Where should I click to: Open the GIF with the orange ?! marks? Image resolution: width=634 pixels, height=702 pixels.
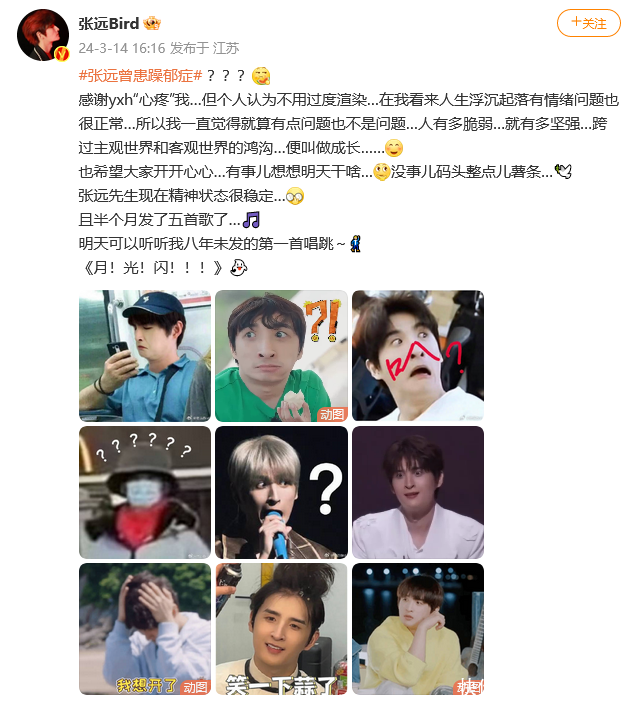click(281, 356)
